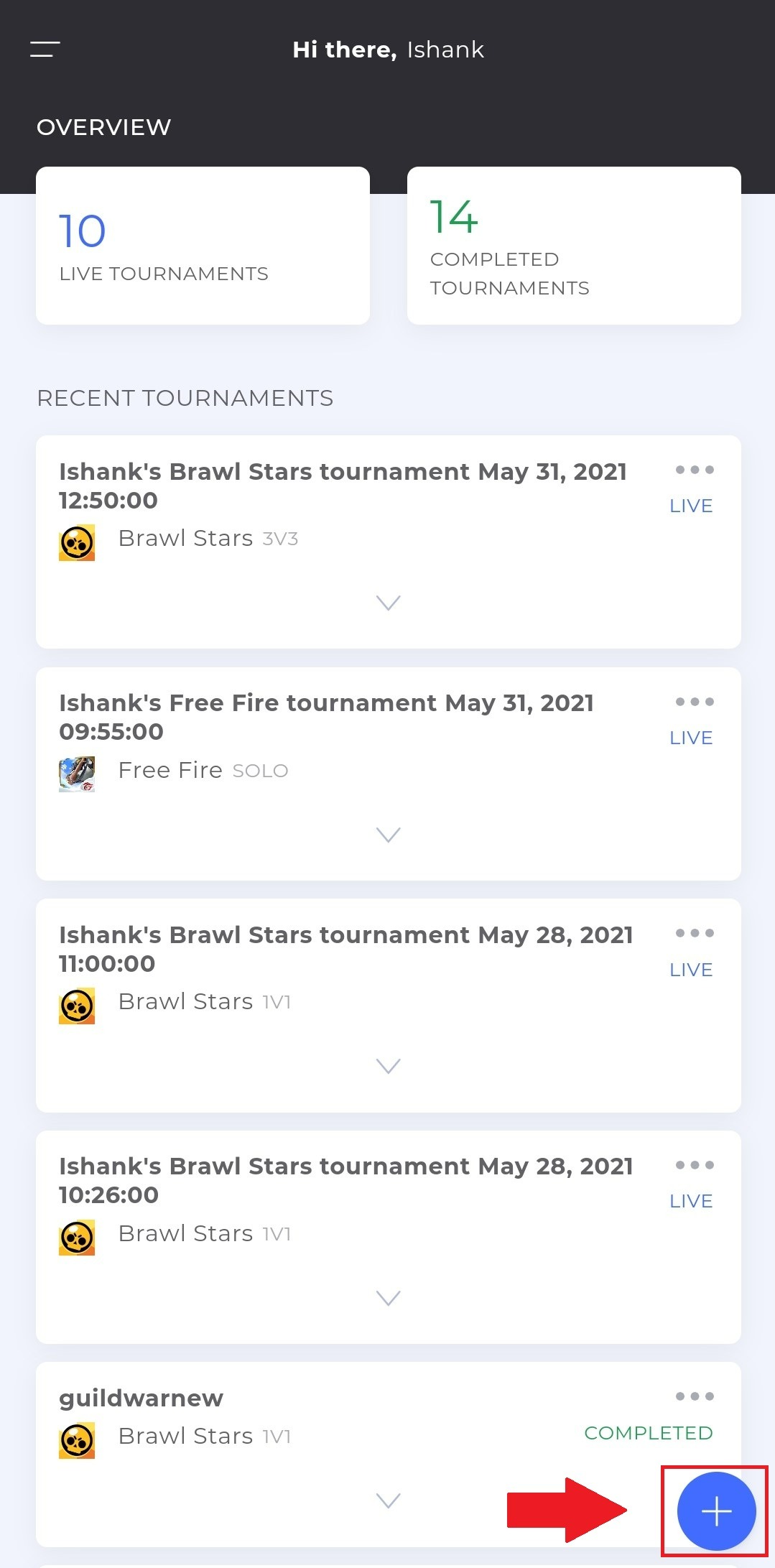Expand the guildwarnew tournament card

coord(389,1500)
